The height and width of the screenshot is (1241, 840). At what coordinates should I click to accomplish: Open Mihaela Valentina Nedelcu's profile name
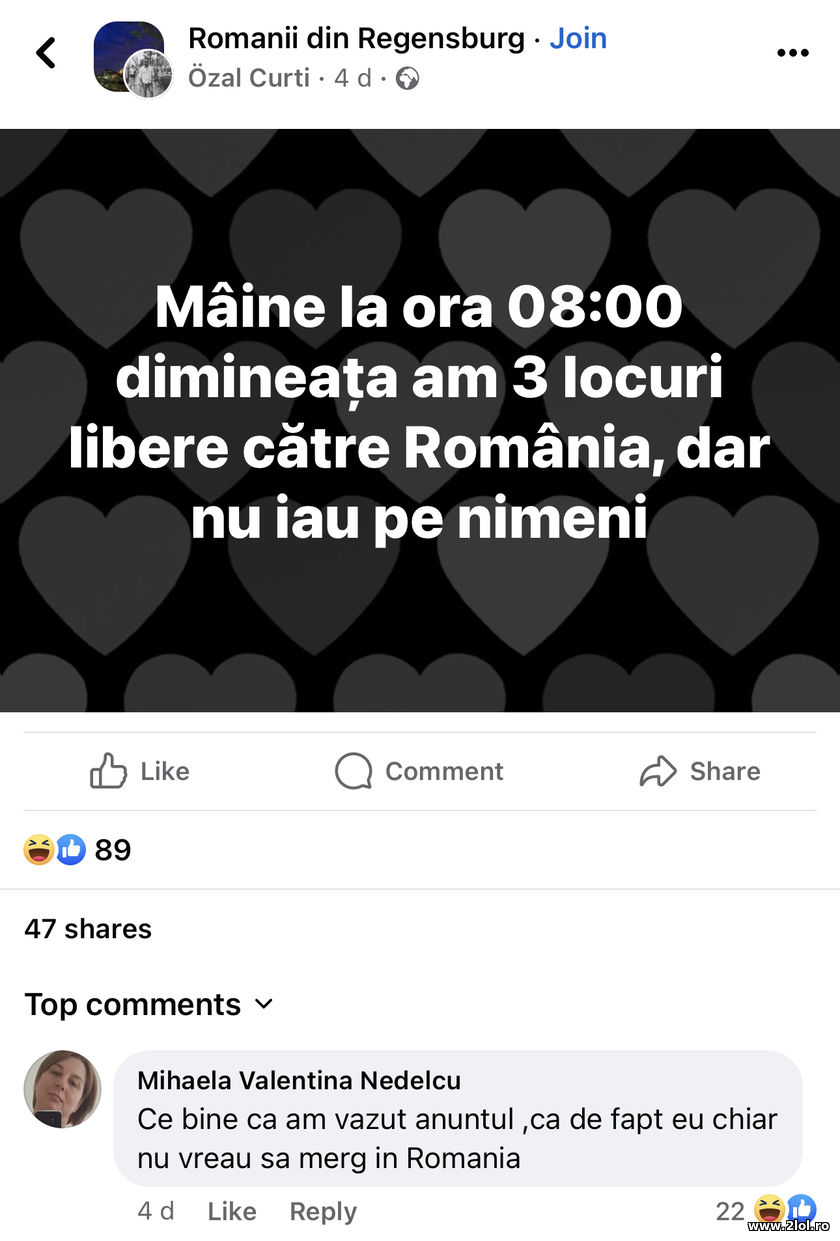(299, 1080)
